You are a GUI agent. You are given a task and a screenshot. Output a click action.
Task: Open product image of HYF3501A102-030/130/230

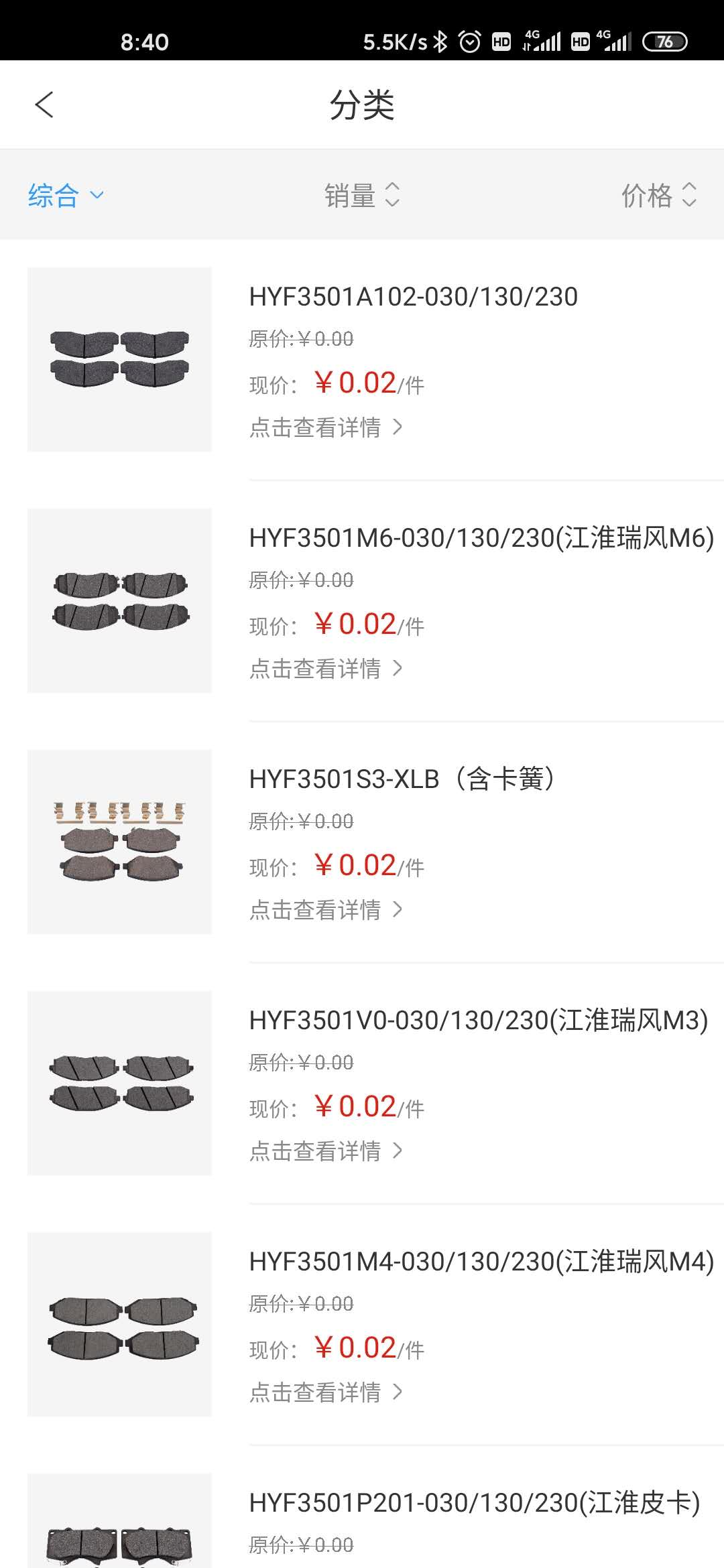[119, 359]
